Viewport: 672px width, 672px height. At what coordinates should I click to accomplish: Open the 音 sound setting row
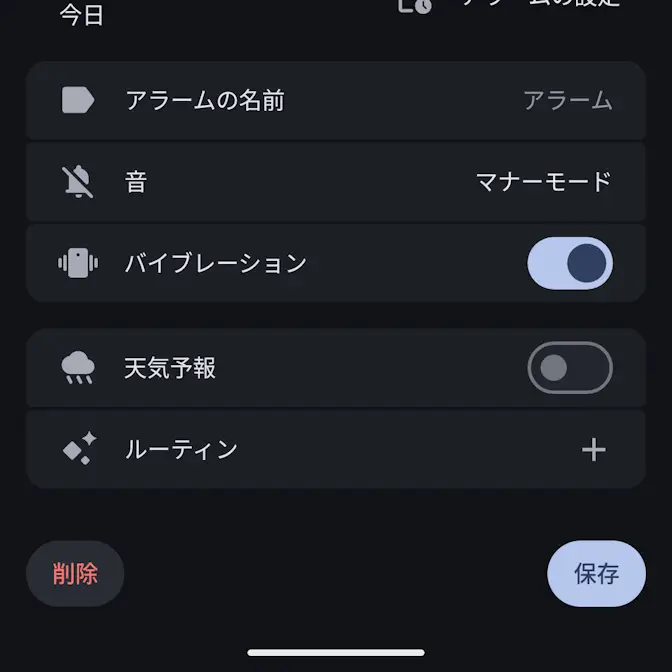(336, 182)
